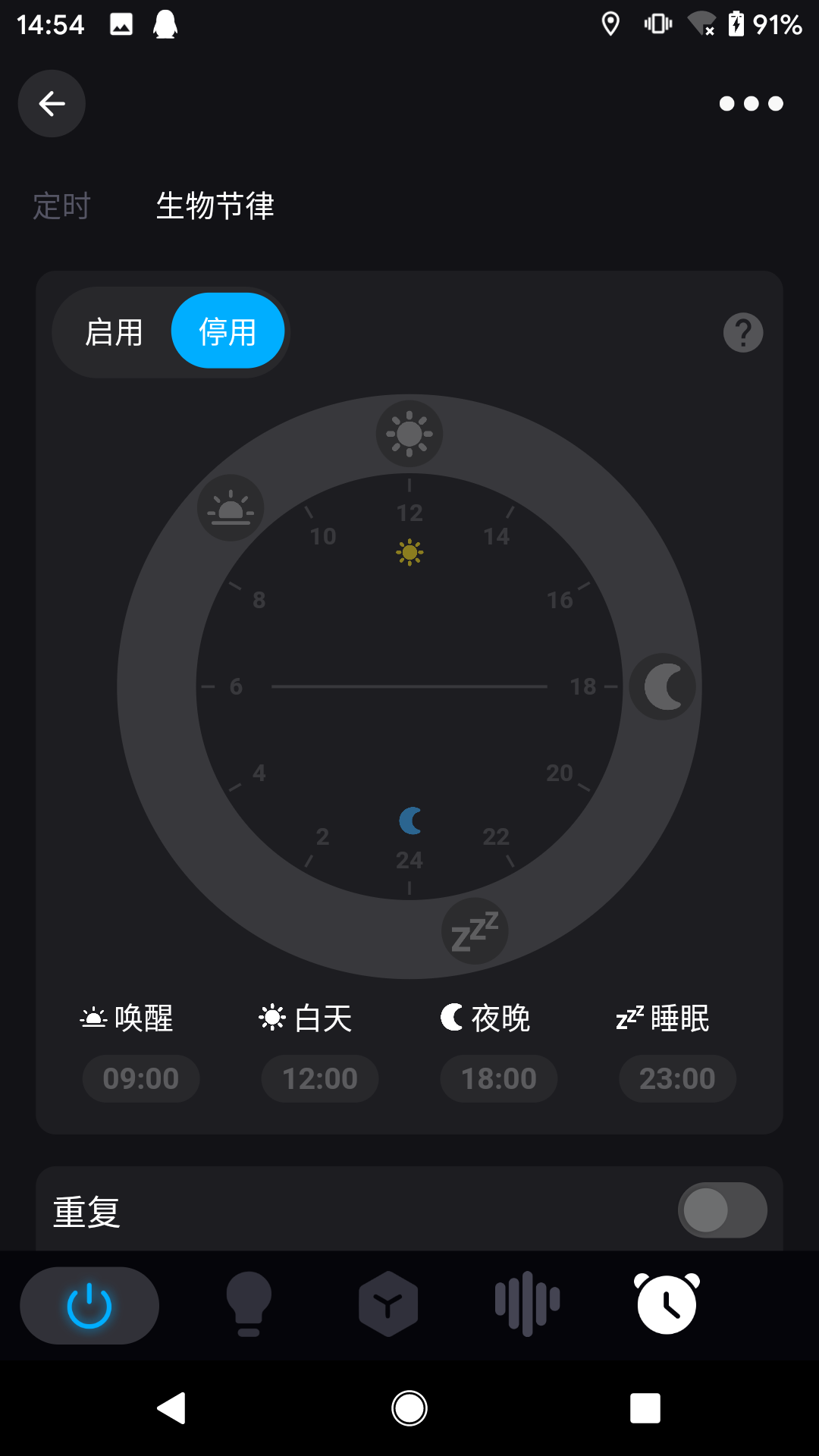Tap the zzz sleep marker on the dial
819x1456 pixels.
pos(475,931)
